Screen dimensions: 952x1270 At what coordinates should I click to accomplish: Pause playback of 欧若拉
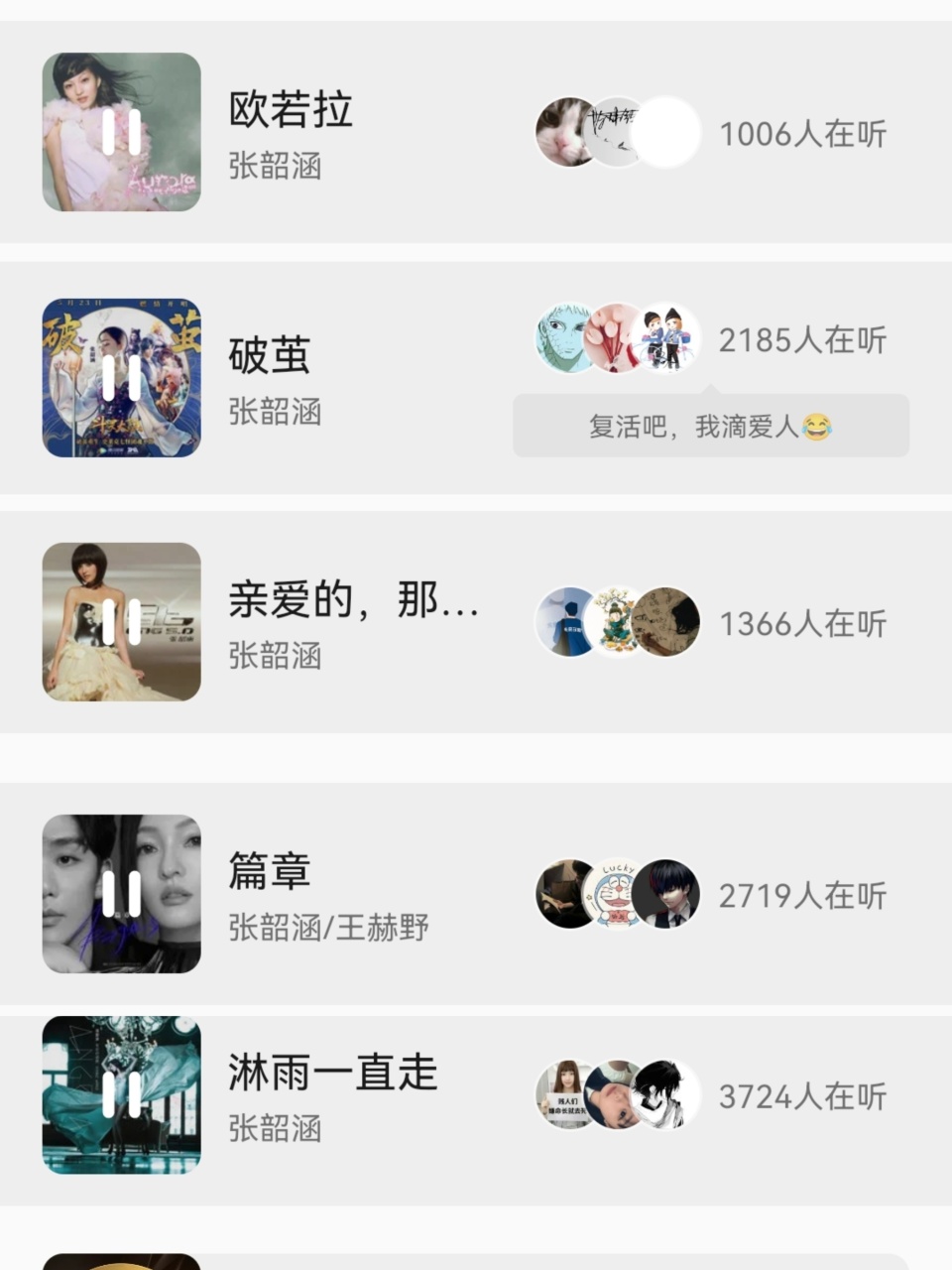[120, 131]
